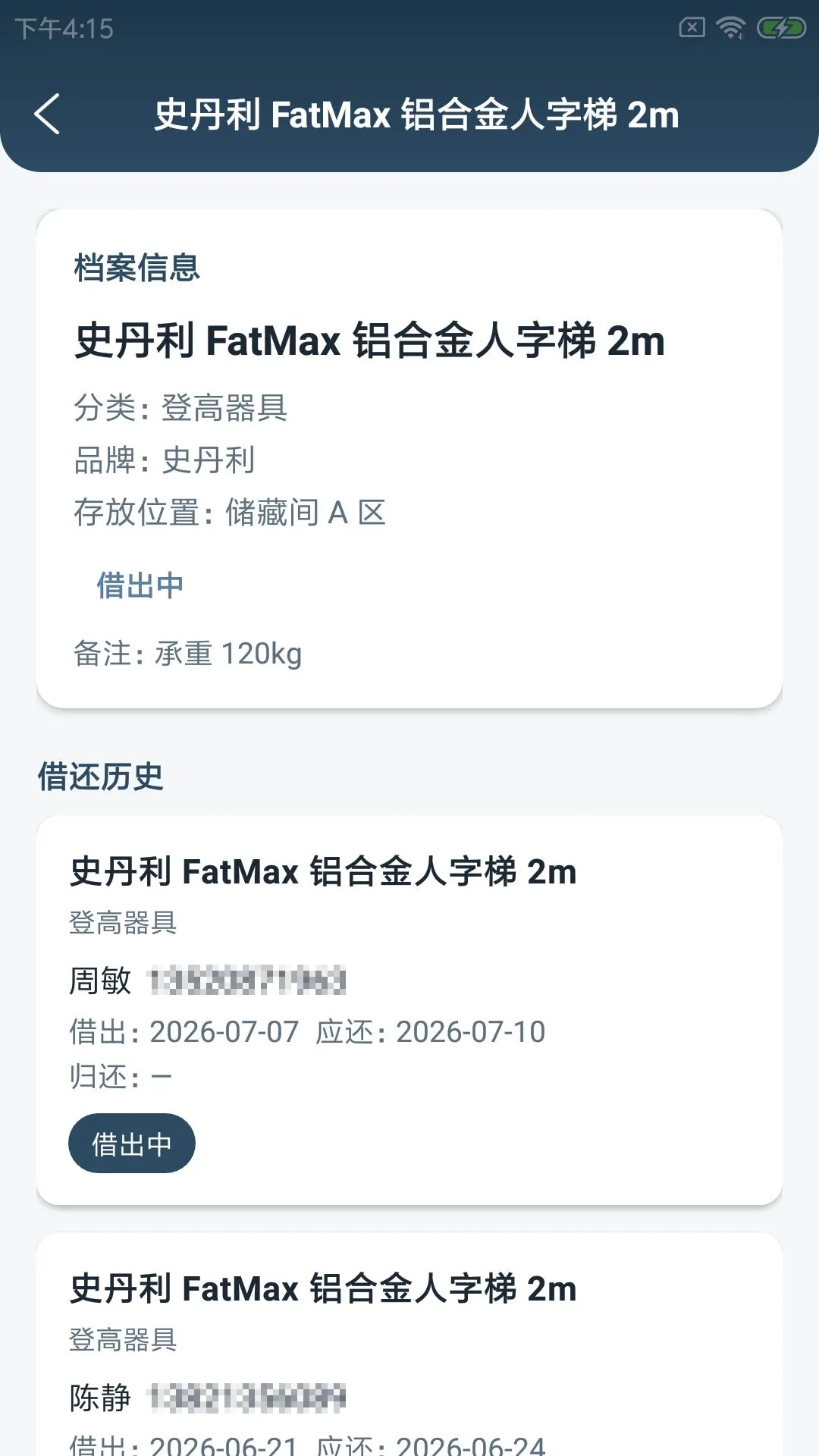Tap the 借出中 chip on 周敏's record
819x1456 pixels.
point(132,1144)
